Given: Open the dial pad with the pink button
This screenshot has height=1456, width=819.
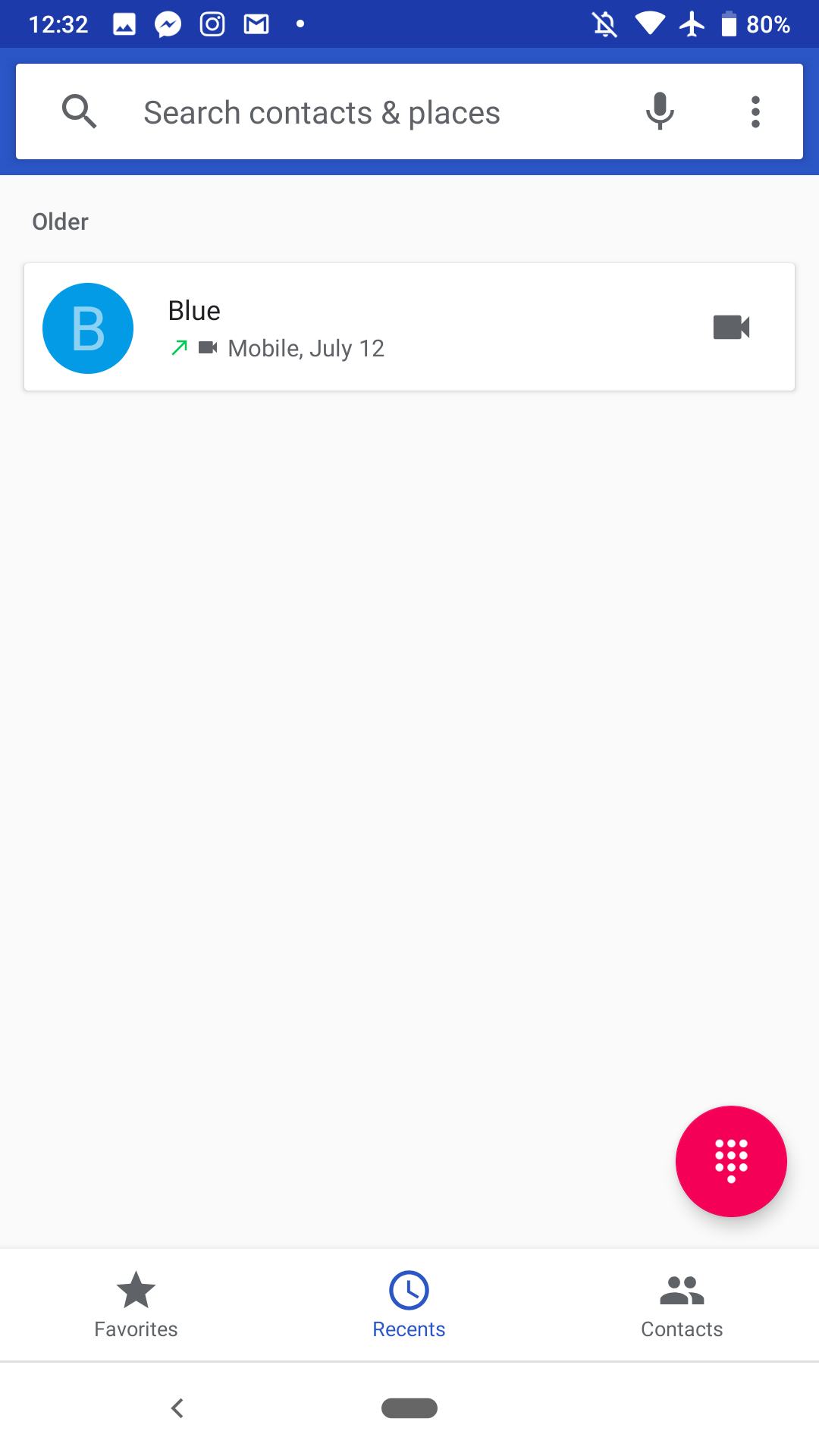Looking at the screenshot, I should pos(730,1161).
